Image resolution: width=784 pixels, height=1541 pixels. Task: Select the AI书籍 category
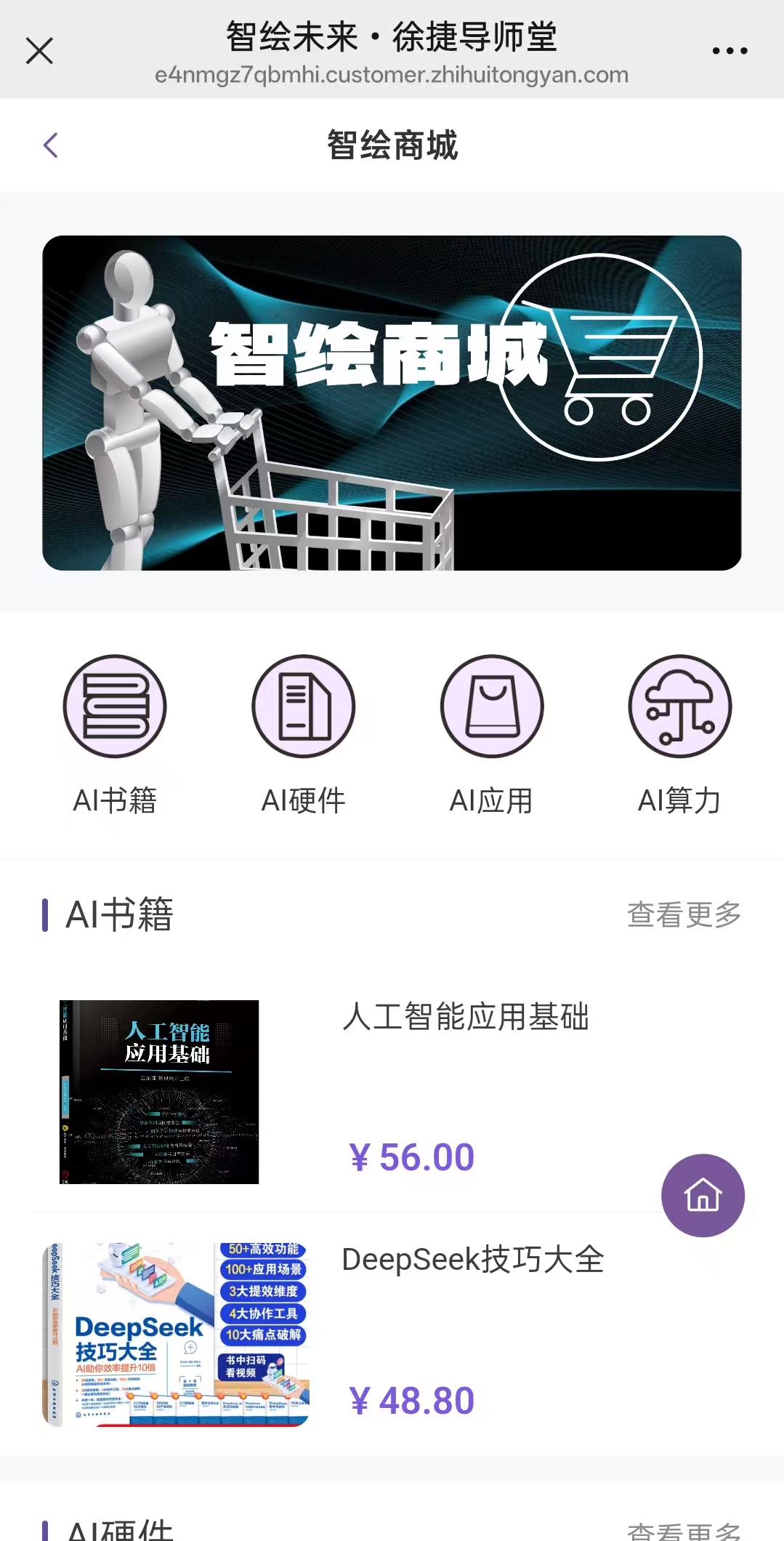(115, 735)
